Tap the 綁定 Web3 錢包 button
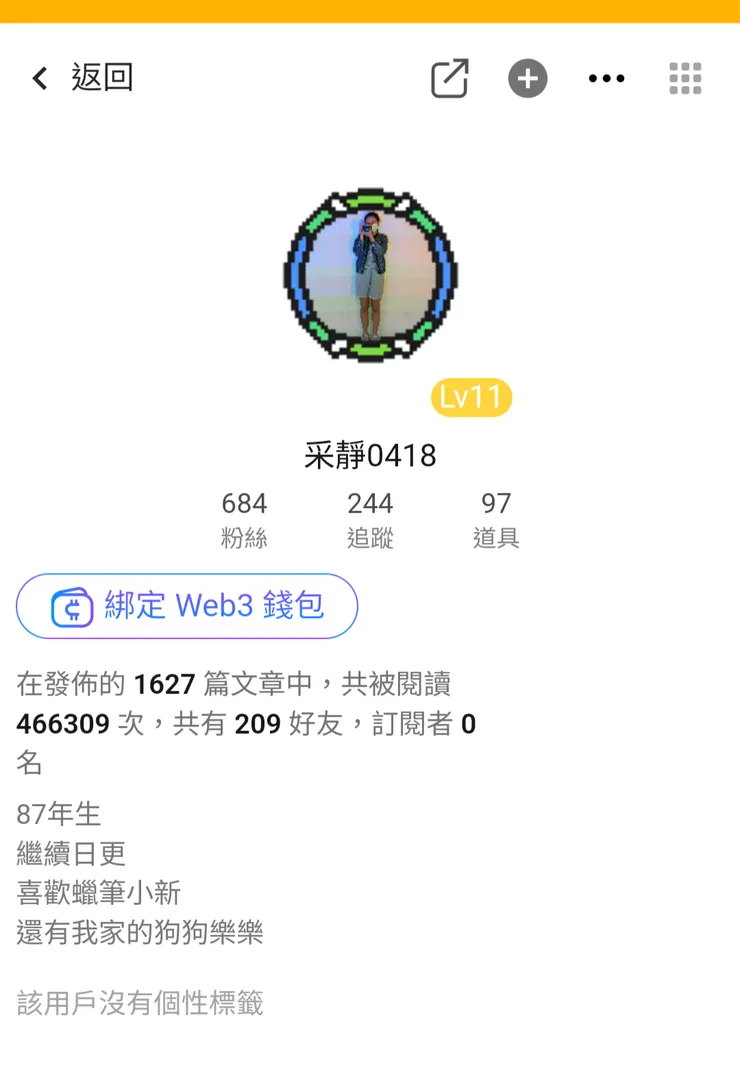 [186, 606]
